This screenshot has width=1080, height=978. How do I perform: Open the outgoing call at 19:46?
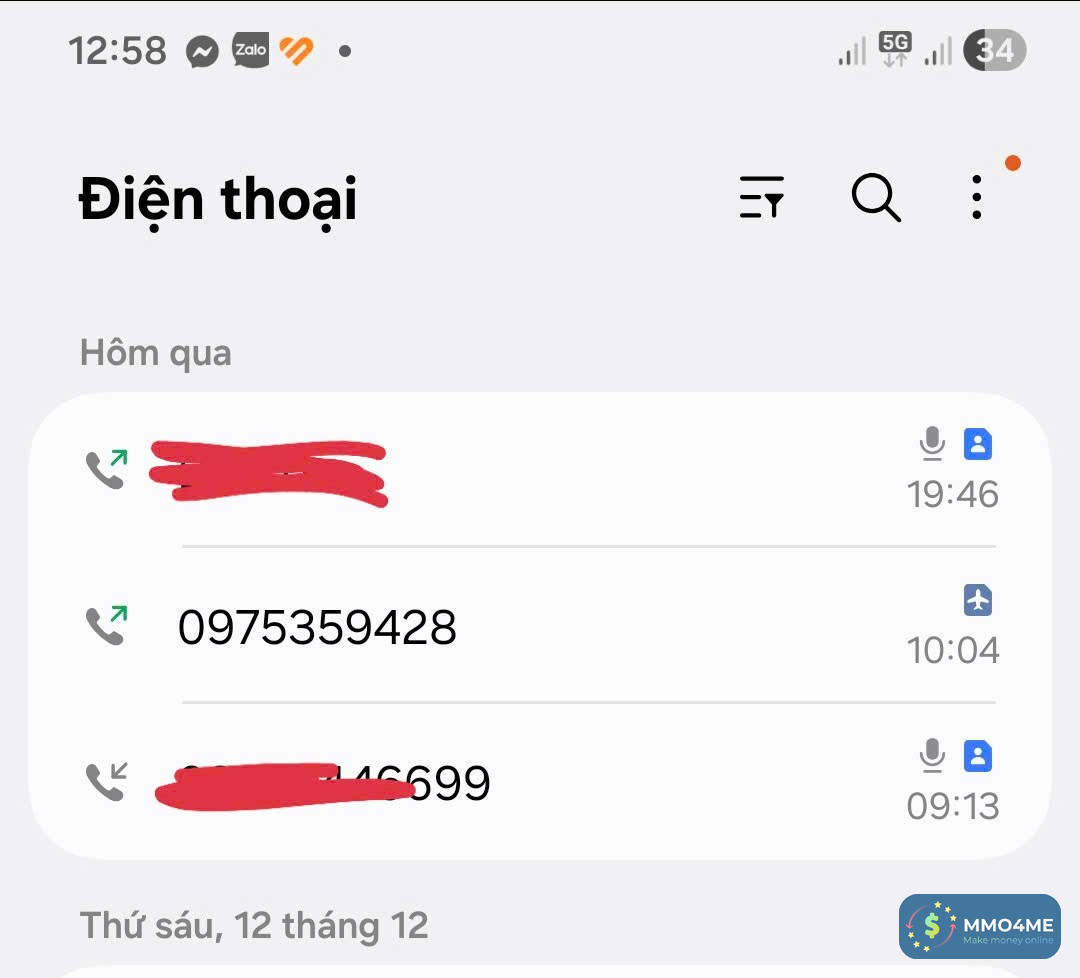coord(540,471)
